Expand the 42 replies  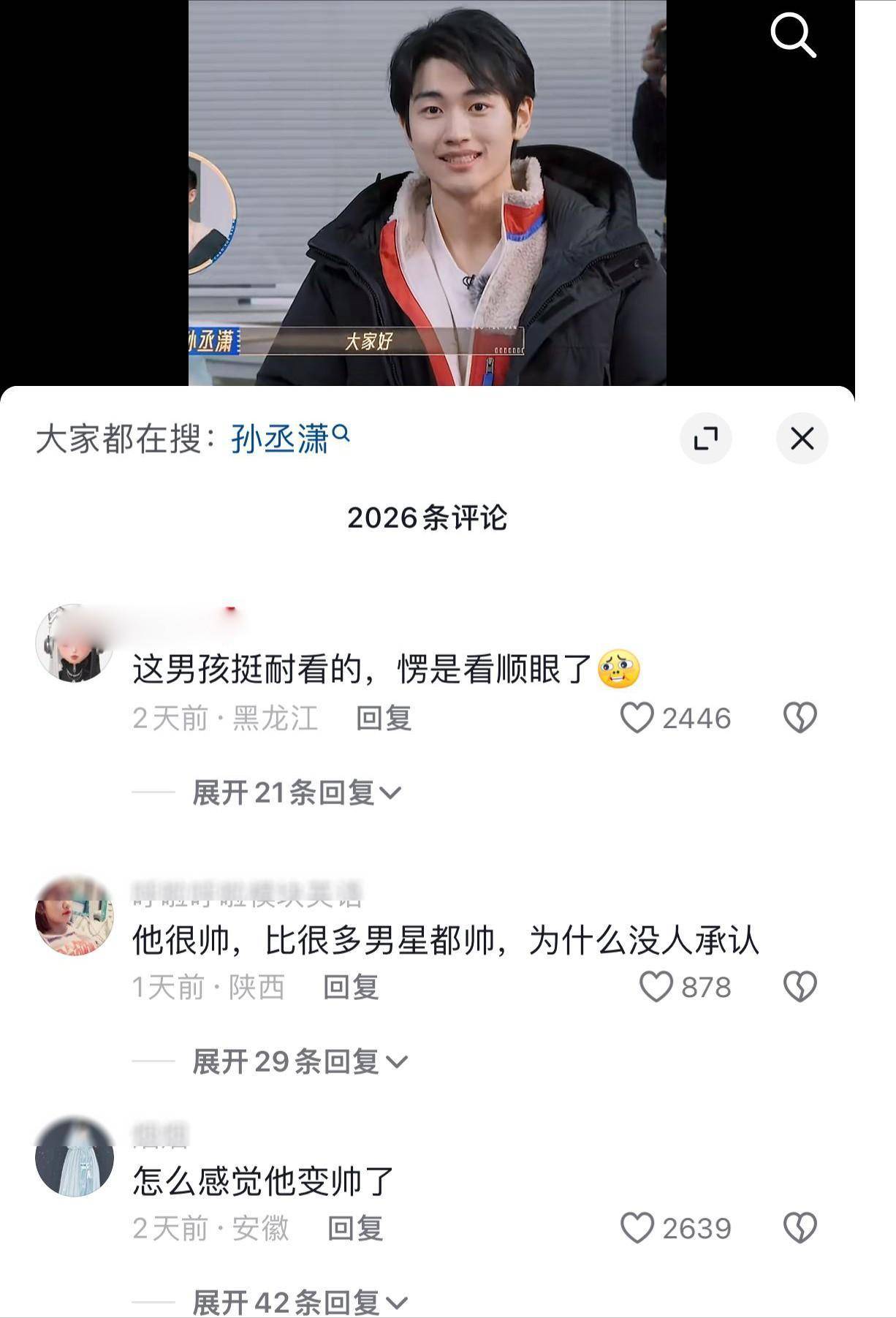coord(299,1301)
